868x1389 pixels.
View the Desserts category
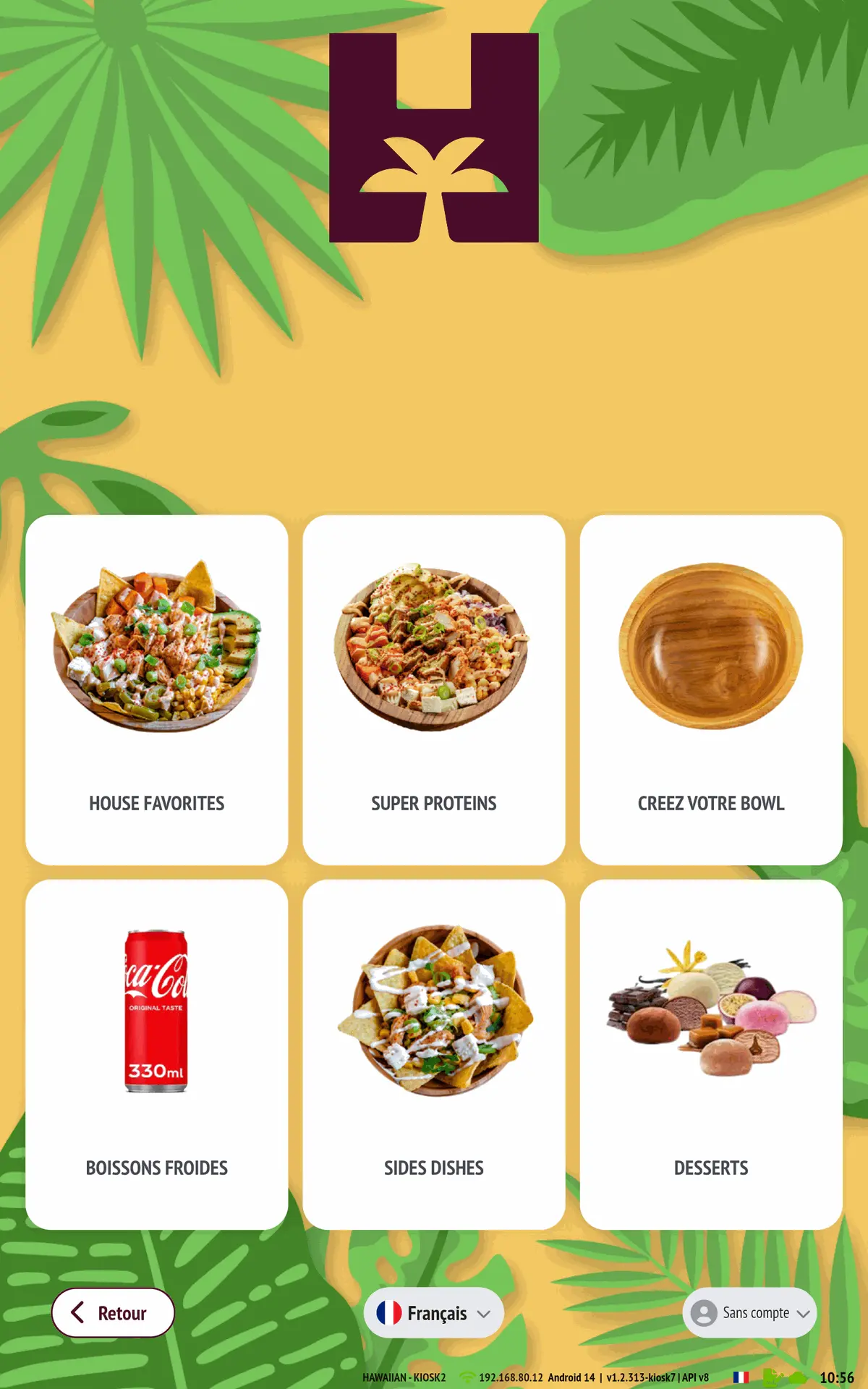click(711, 1054)
